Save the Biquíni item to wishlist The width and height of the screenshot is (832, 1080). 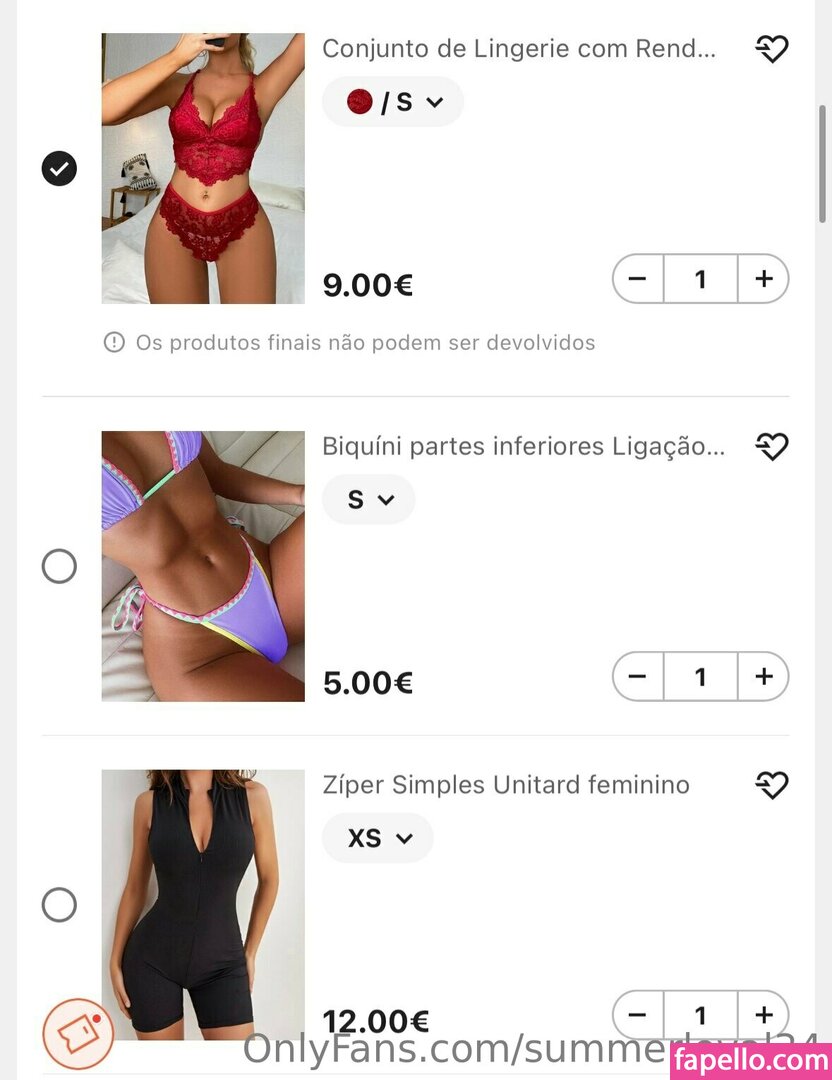(771, 446)
